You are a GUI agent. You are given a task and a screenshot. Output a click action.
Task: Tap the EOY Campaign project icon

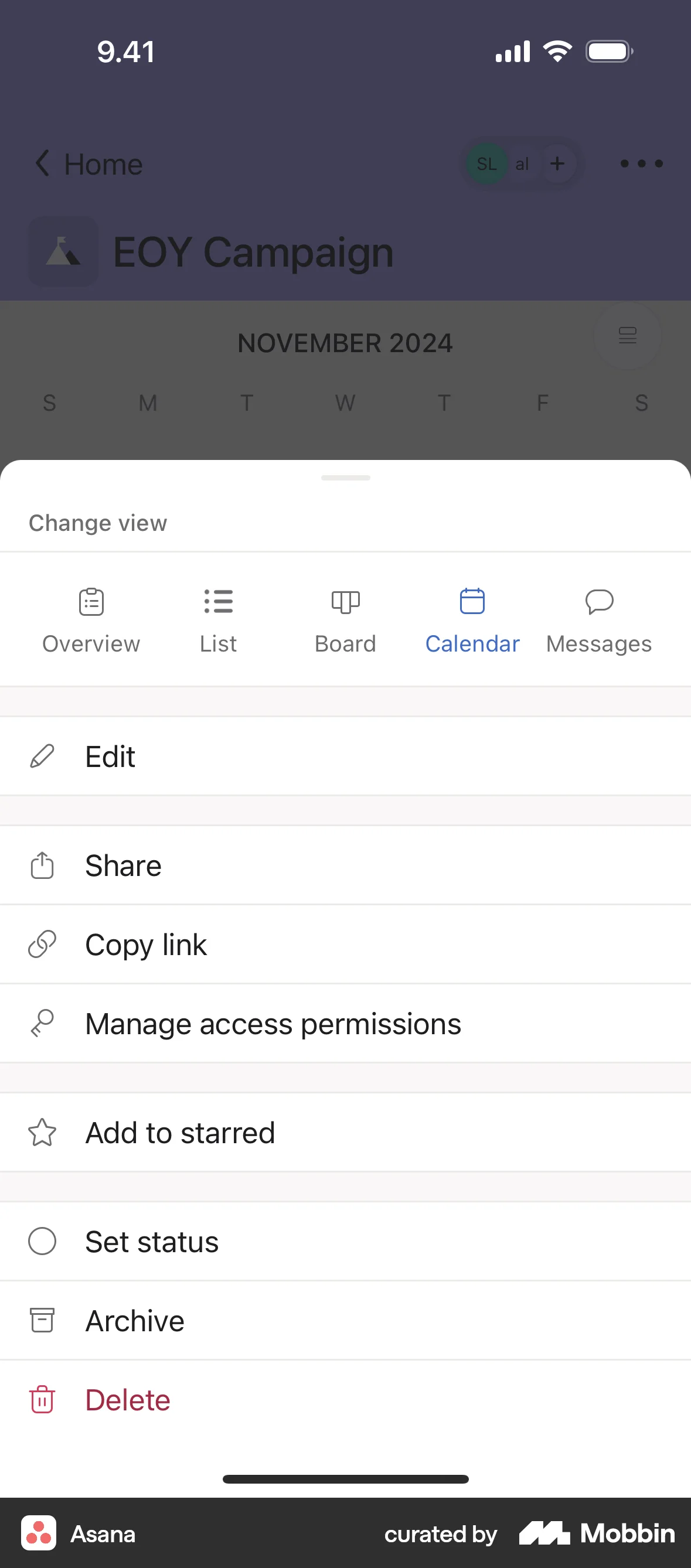[63, 251]
